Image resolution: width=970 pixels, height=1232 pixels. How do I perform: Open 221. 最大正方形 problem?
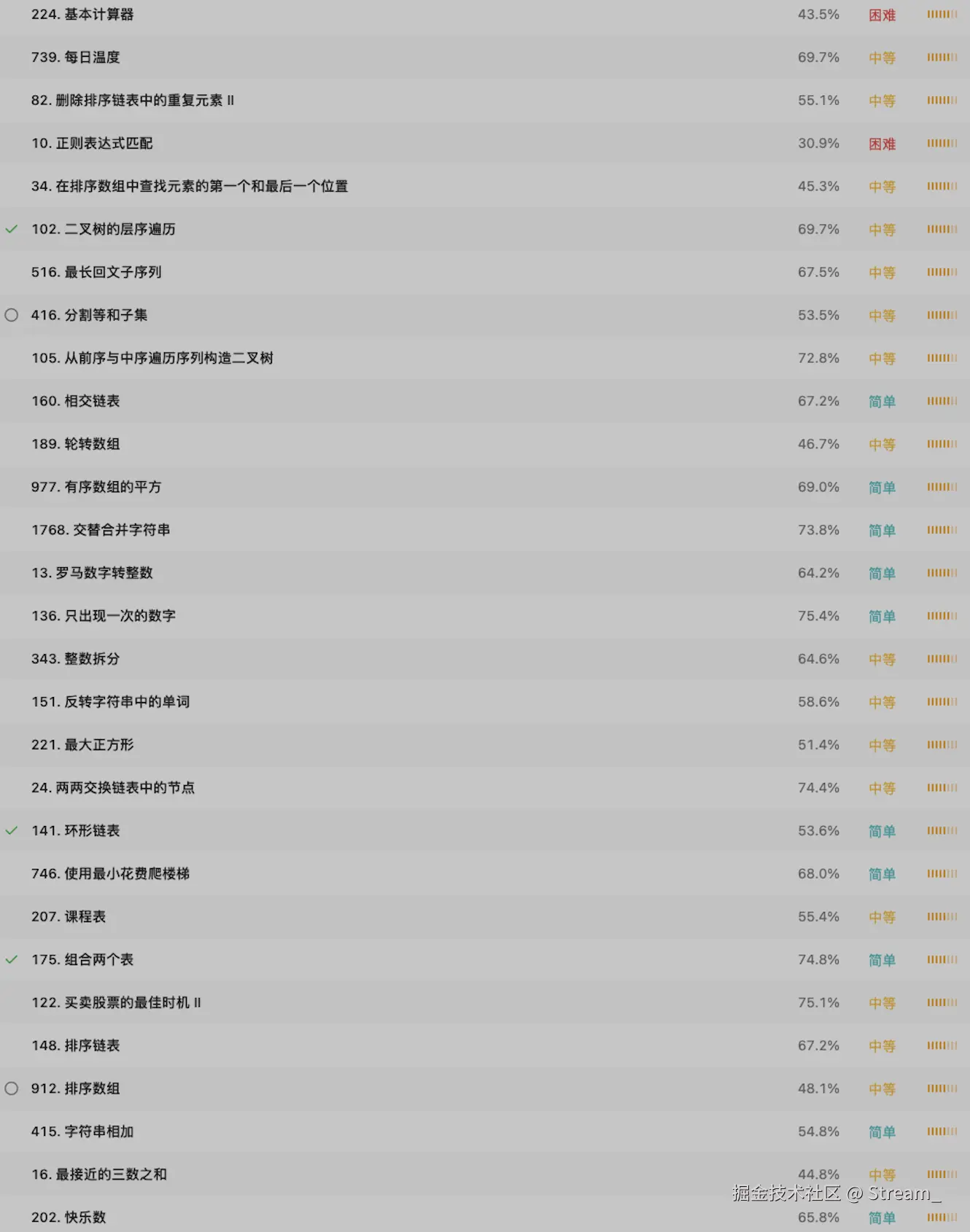coord(82,744)
